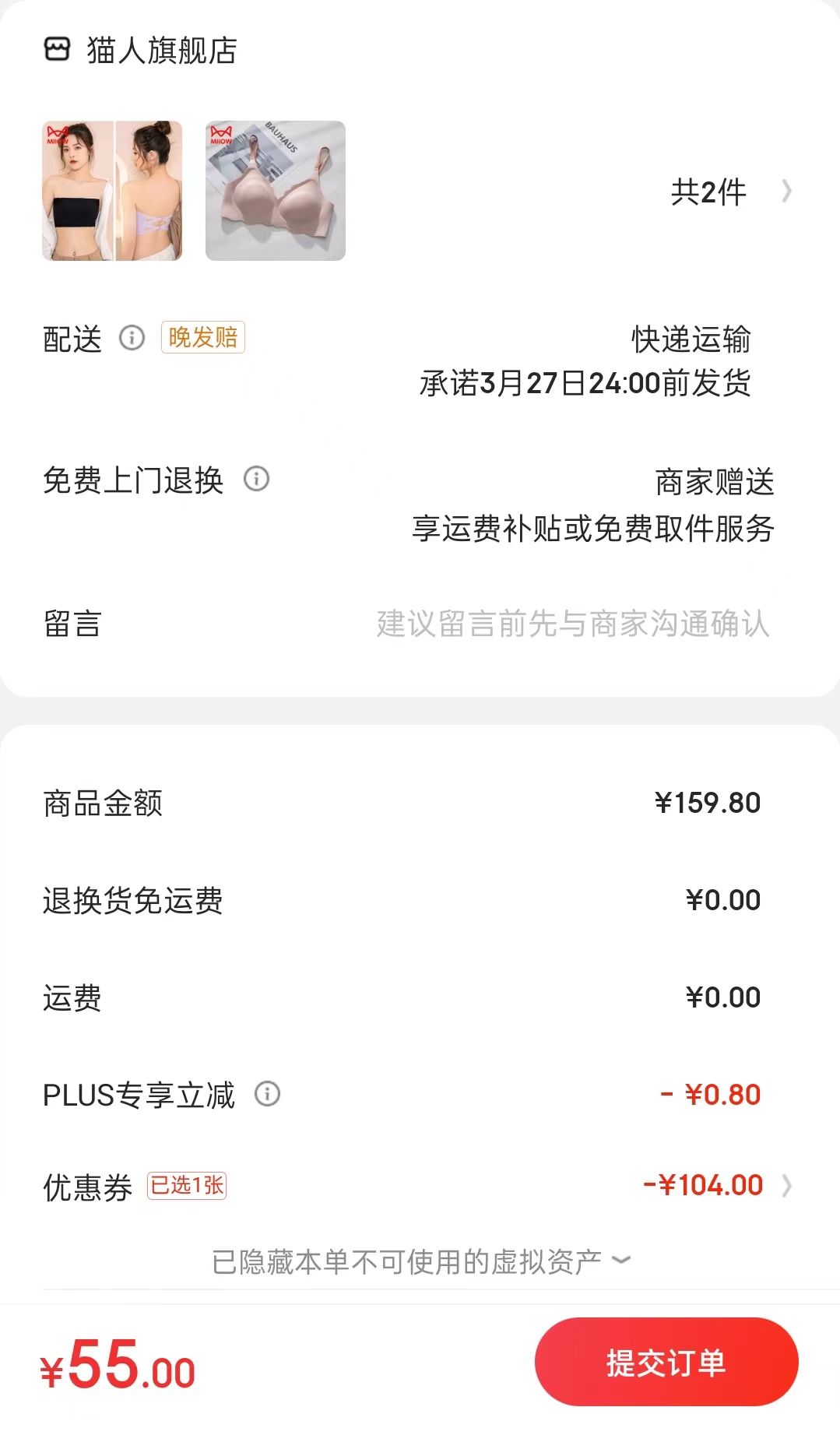The image size is (840, 1435).
Task: Open the 优惠券 coupon selection
Action: pyautogui.click(x=716, y=1186)
